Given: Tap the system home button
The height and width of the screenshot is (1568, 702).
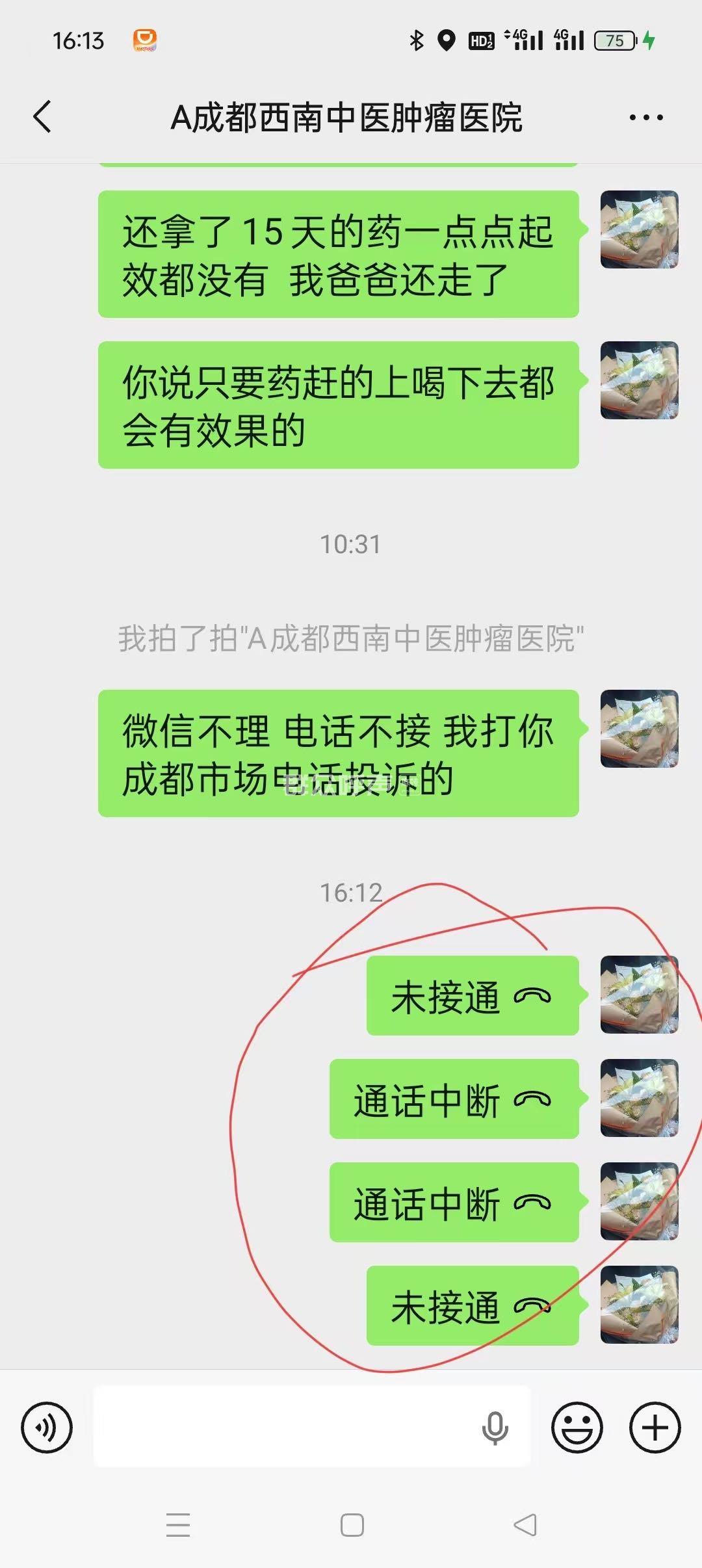Looking at the screenshot, I should pyautogui.click(x=352, y=1525).
